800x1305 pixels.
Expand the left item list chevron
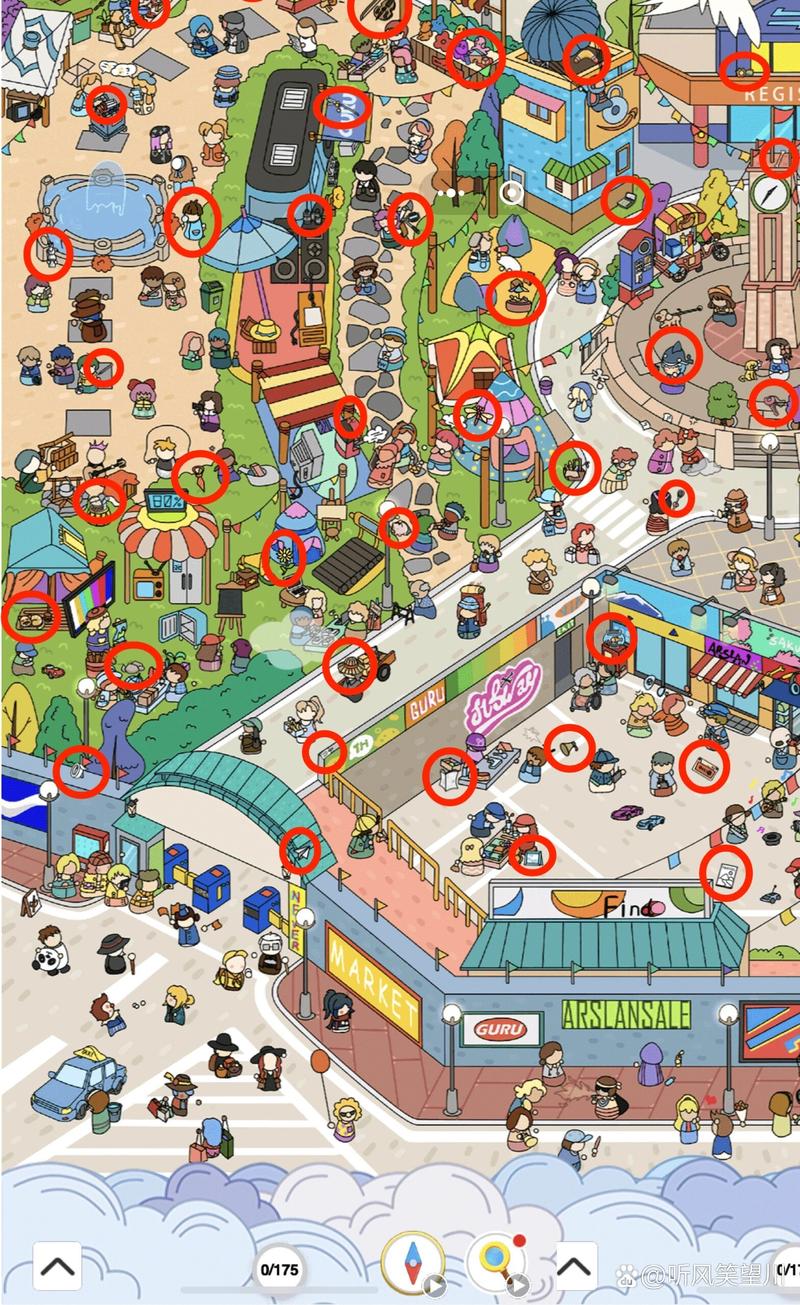click(x=57, y=1266)
